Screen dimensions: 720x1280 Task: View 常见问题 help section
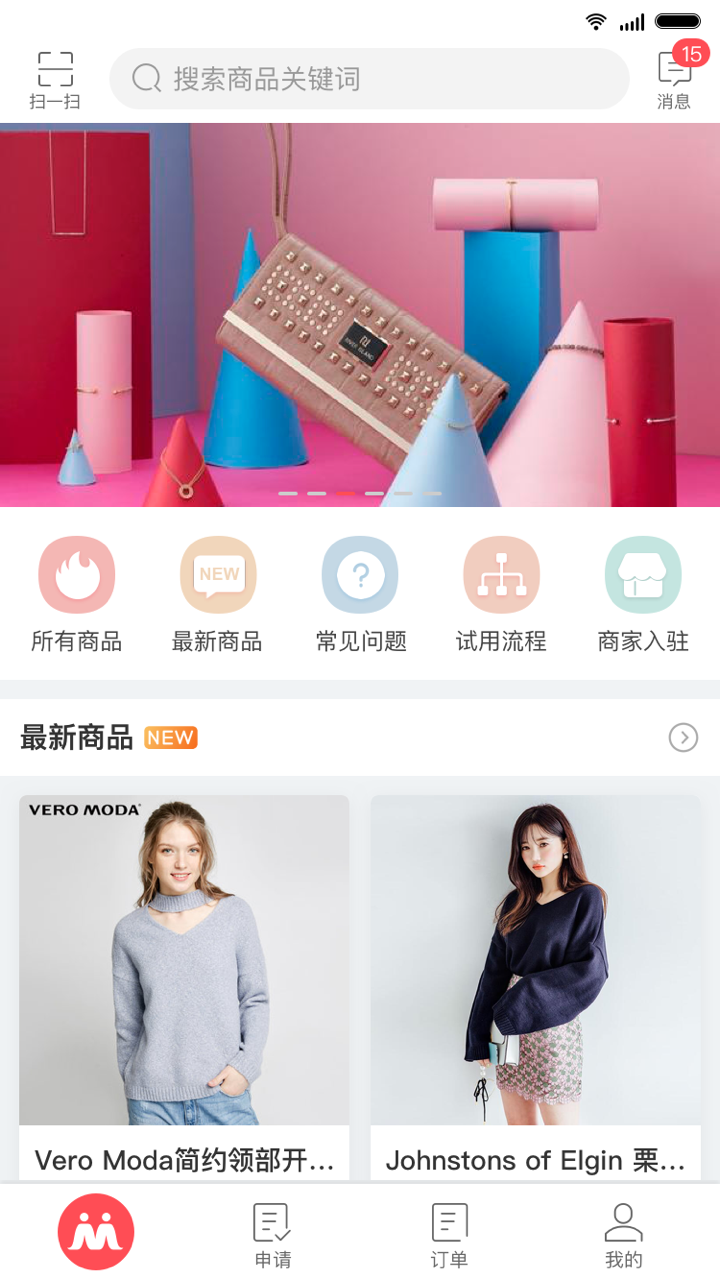point(360,596)
